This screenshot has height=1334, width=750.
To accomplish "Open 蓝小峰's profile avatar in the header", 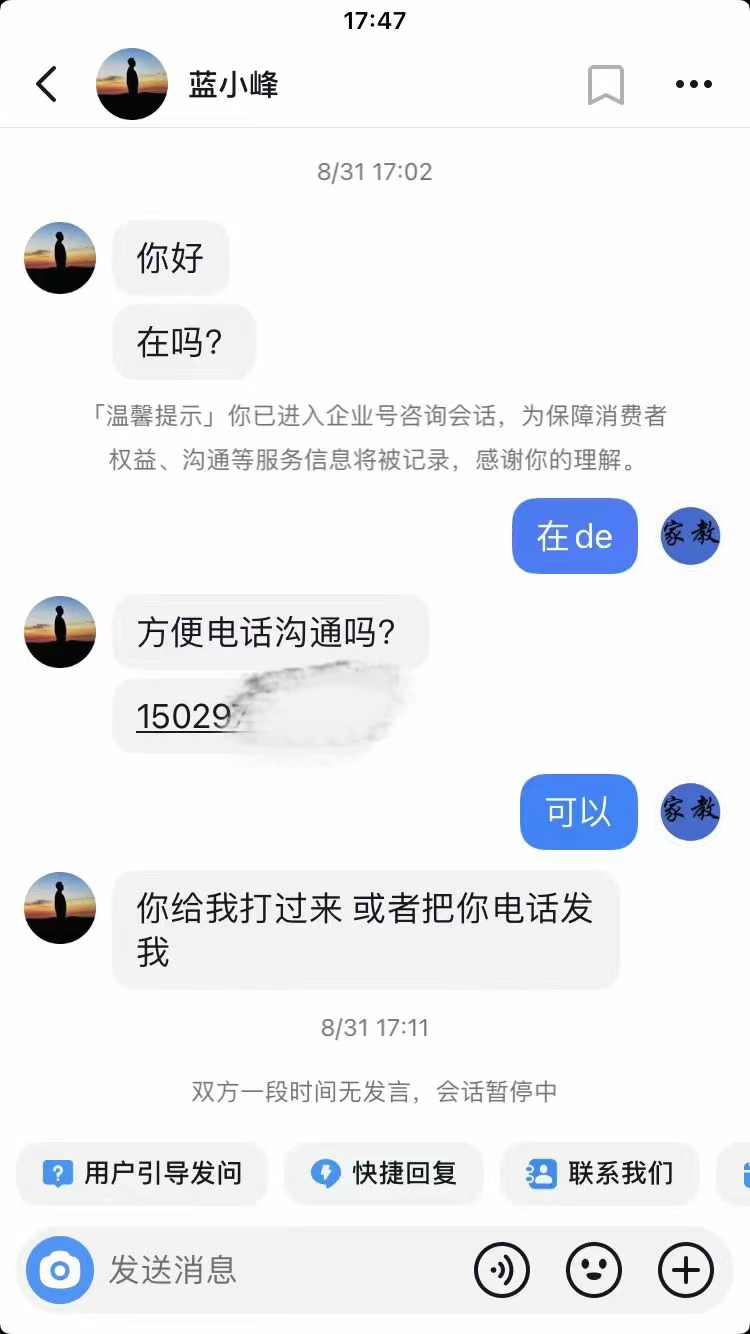I will pos(131,84).
